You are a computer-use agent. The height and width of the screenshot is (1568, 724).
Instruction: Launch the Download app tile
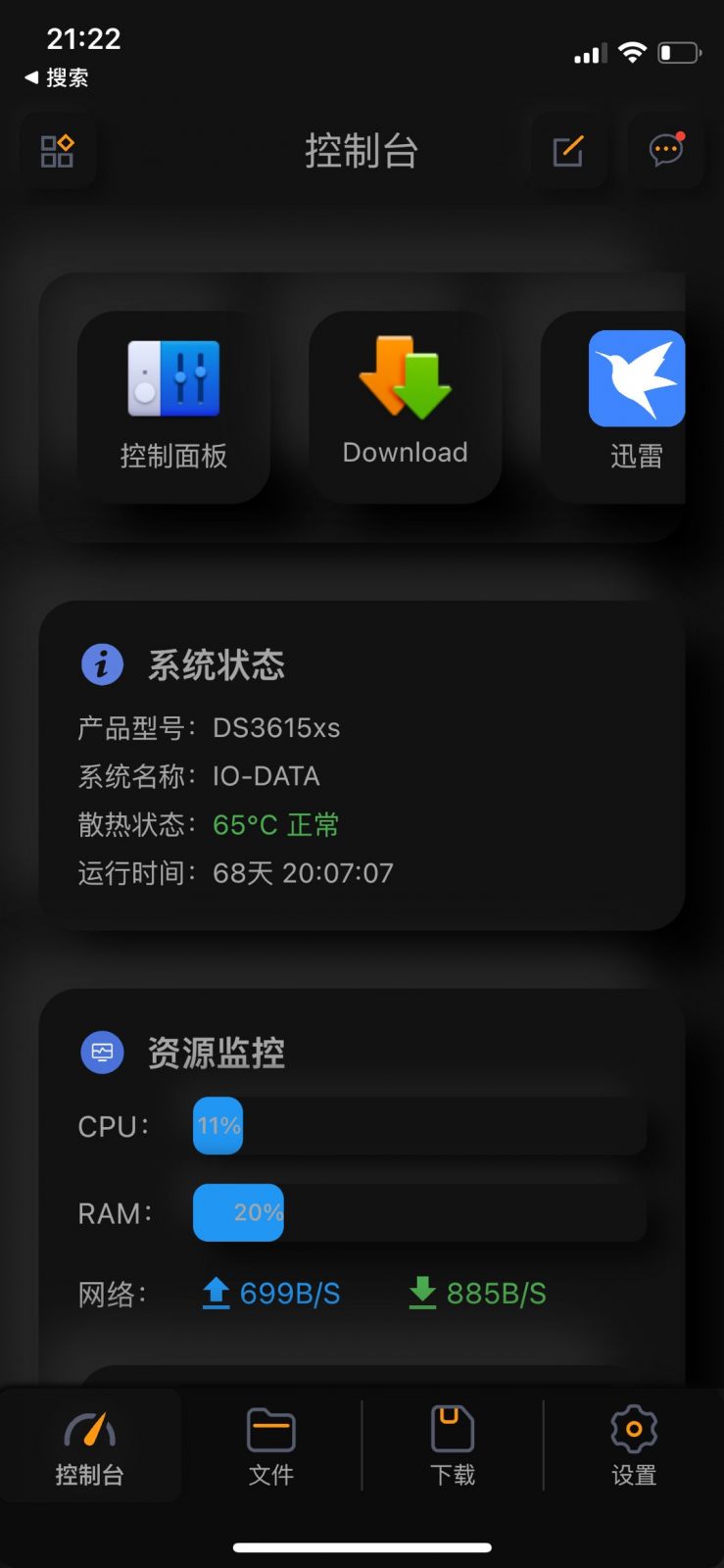tap(405, 407)
